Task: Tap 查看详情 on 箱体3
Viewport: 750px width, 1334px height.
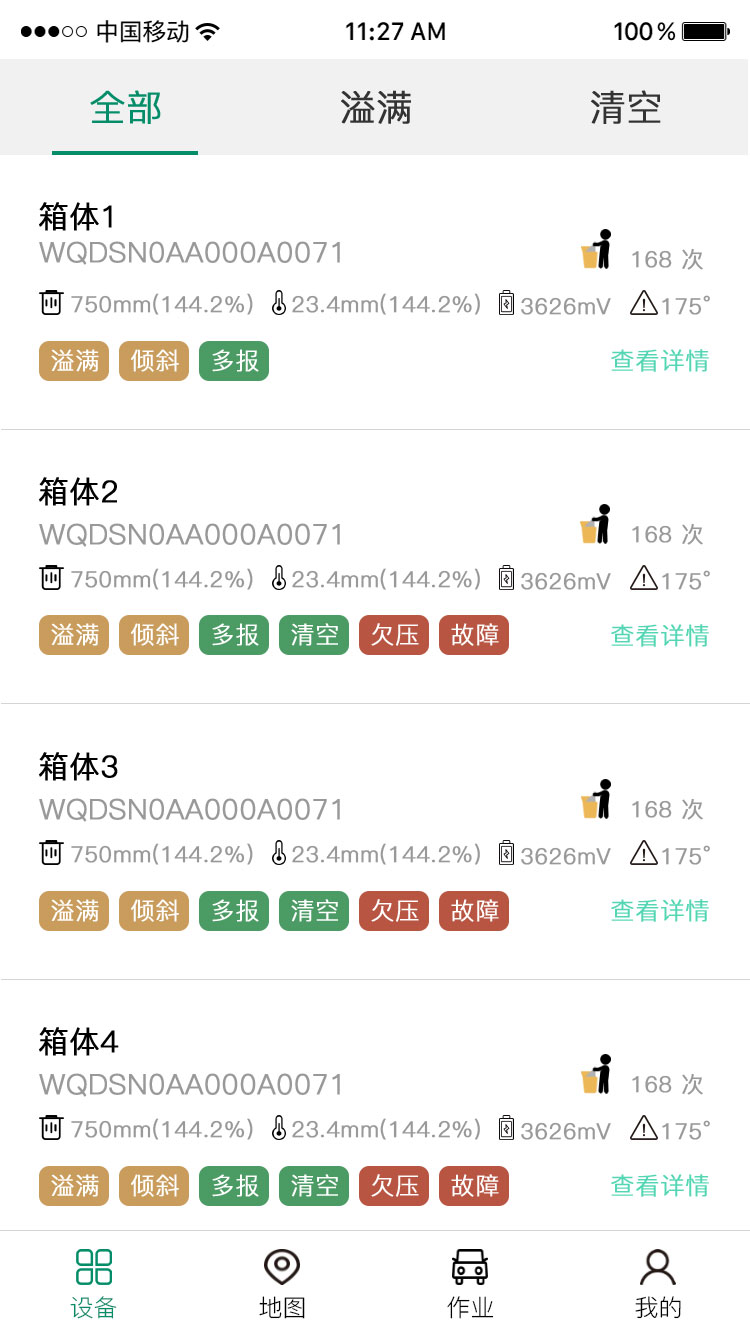Action: [660, 911]
